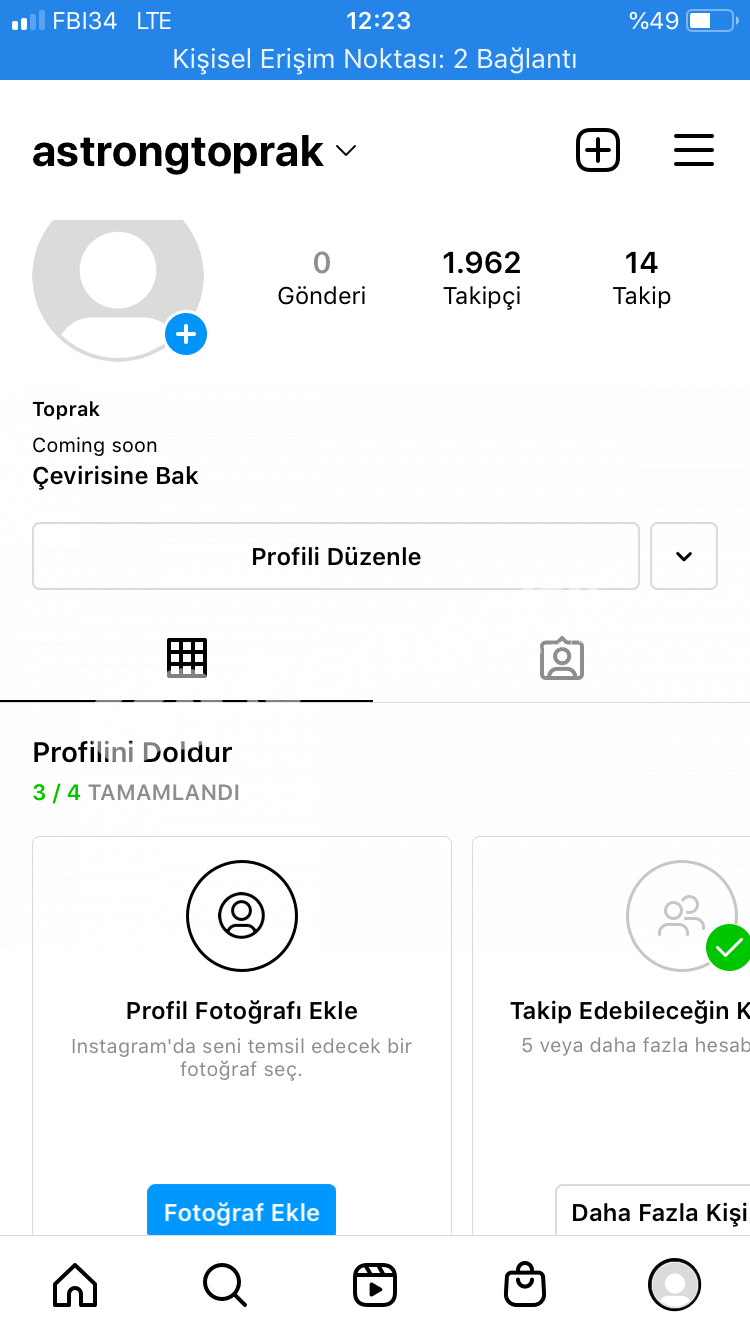750x1334 pixels.
Task: Open the Search tab
Action: point(225,1285)
